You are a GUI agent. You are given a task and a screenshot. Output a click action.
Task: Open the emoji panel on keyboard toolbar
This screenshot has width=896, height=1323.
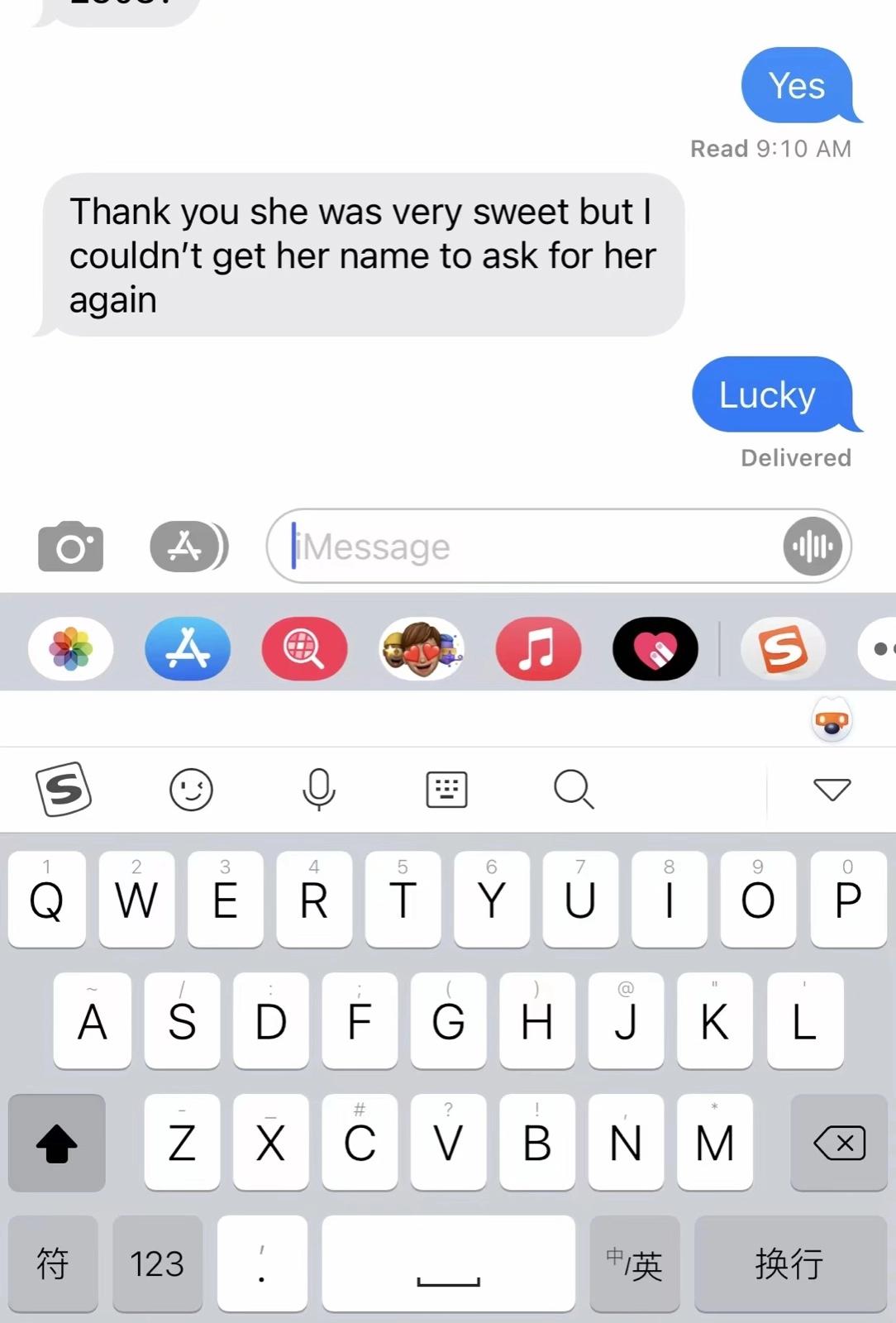coord(191,790)
